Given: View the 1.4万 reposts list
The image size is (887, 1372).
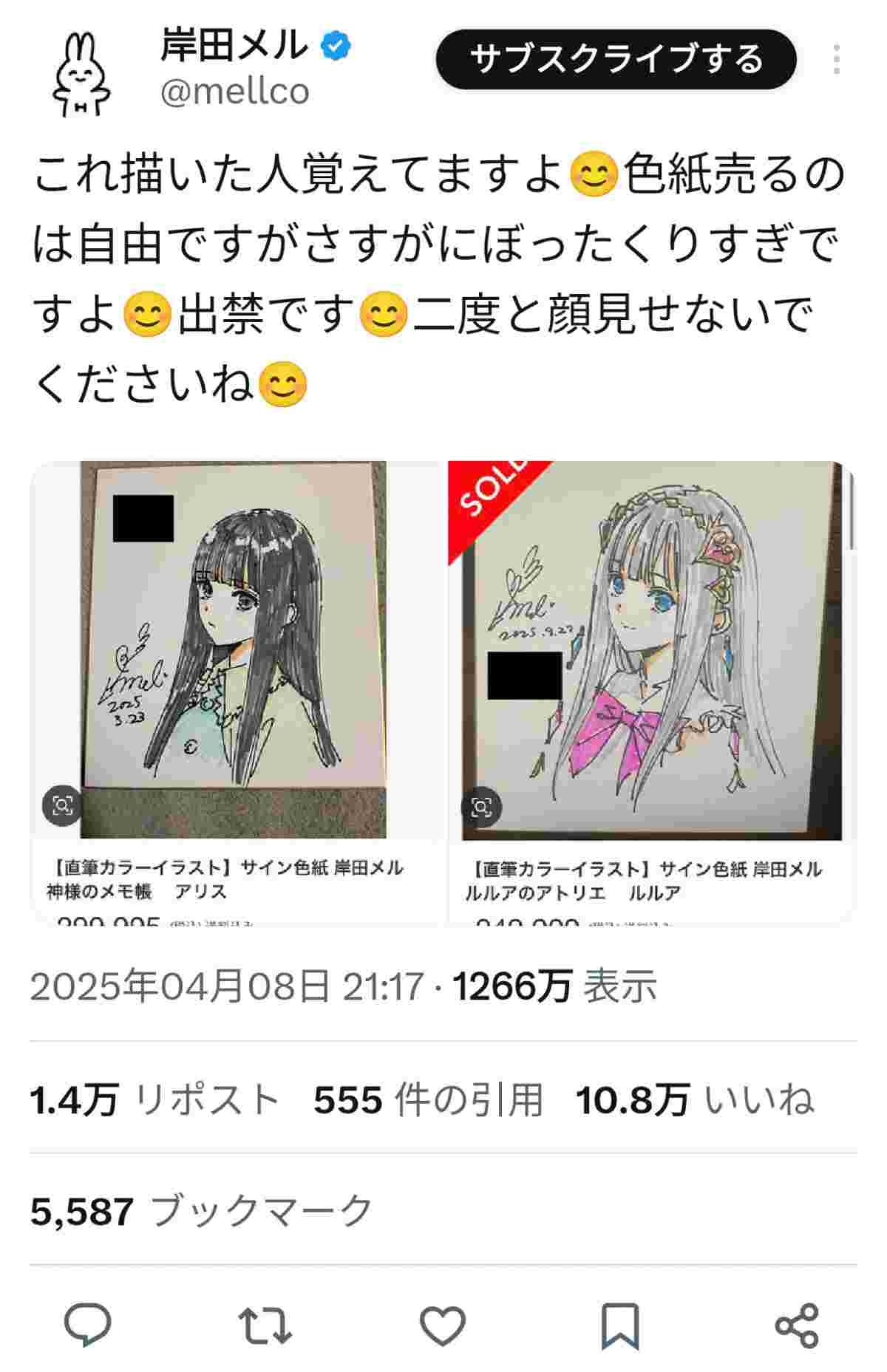Looking at the screenshot, I should click(x=154, y=1099).
